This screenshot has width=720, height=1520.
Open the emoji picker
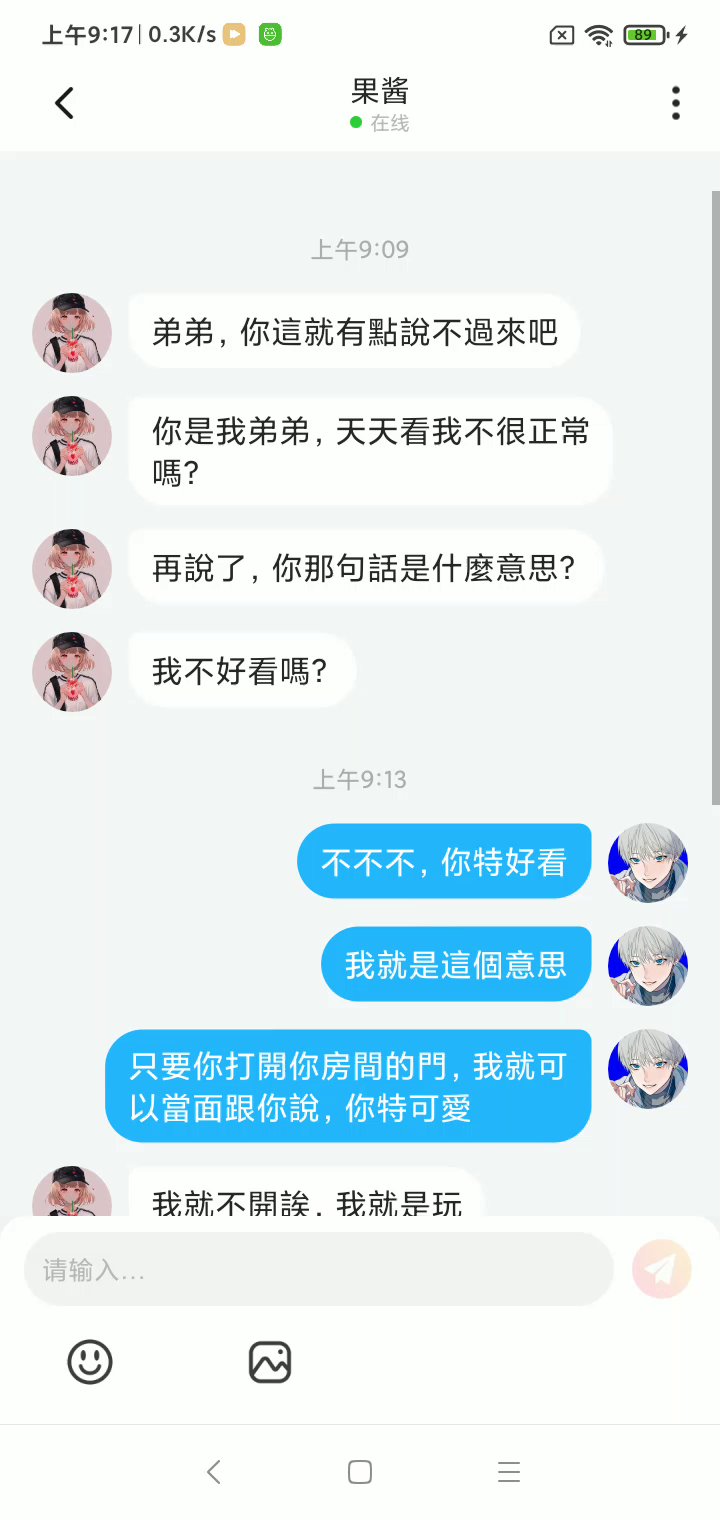(x=90, y=1362)
